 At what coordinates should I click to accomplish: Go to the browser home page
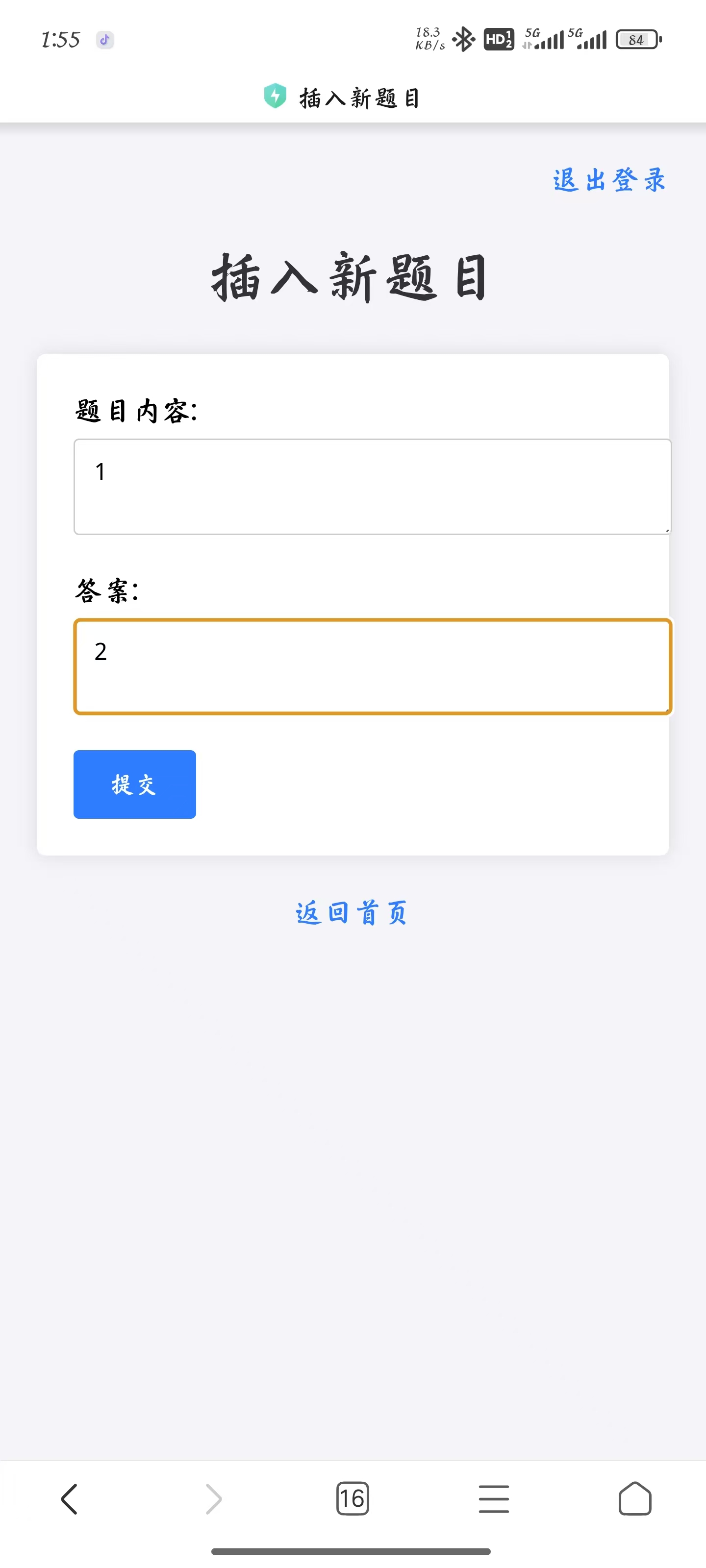click(x=635, y=1498)
